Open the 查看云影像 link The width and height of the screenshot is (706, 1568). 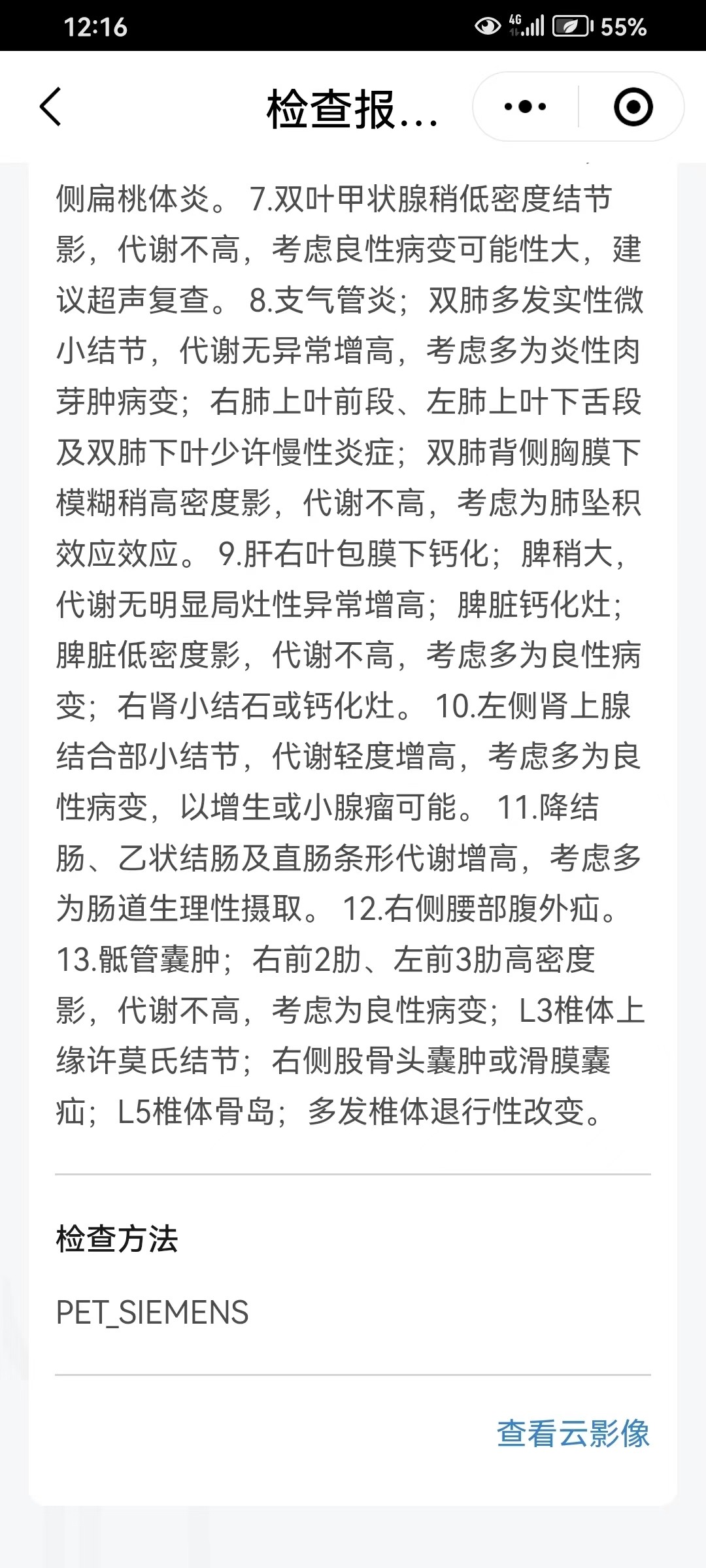click(x=573, y=1433)
